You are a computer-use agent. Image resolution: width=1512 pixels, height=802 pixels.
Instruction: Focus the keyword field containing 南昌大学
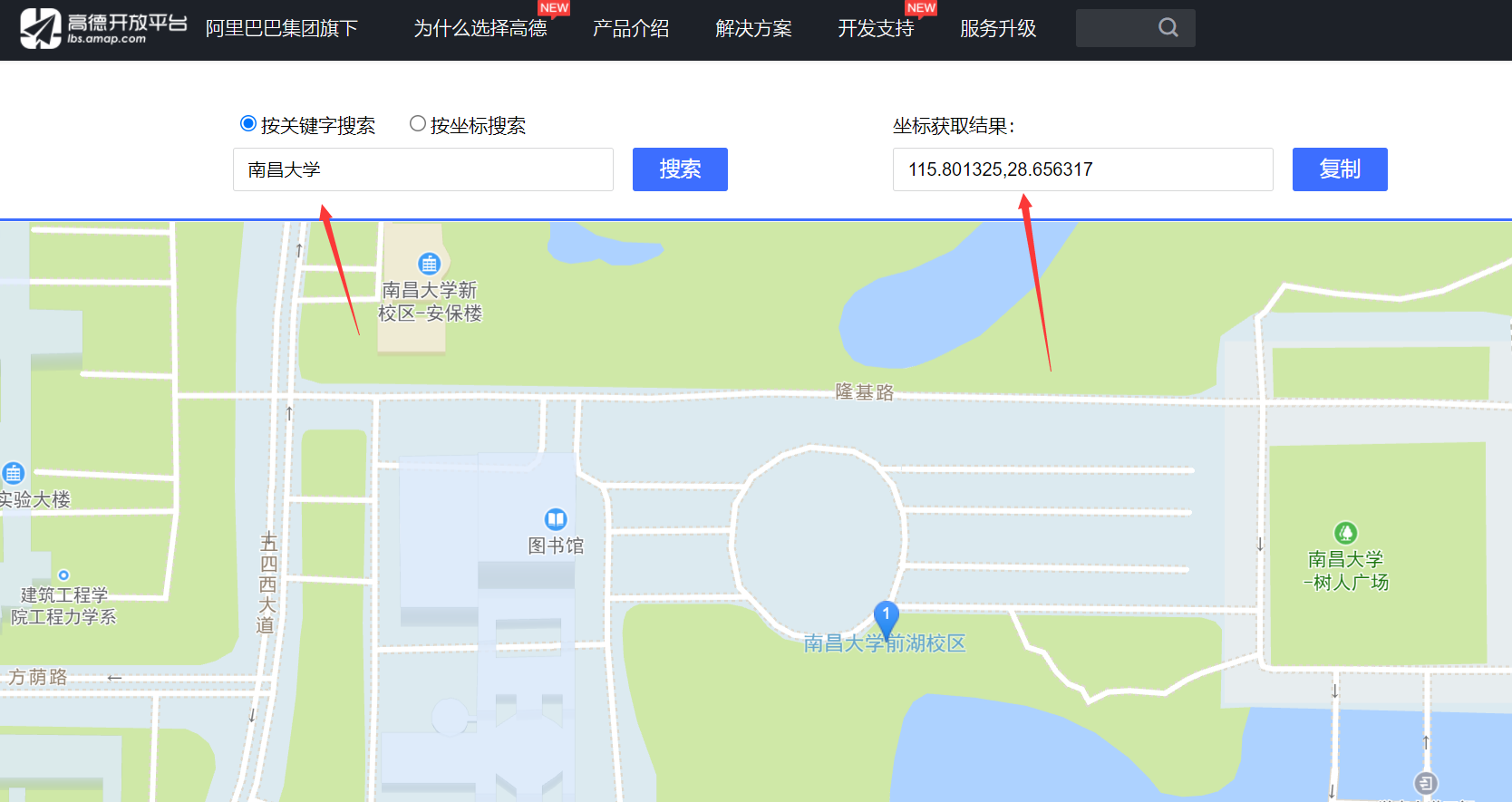(422, 169)
